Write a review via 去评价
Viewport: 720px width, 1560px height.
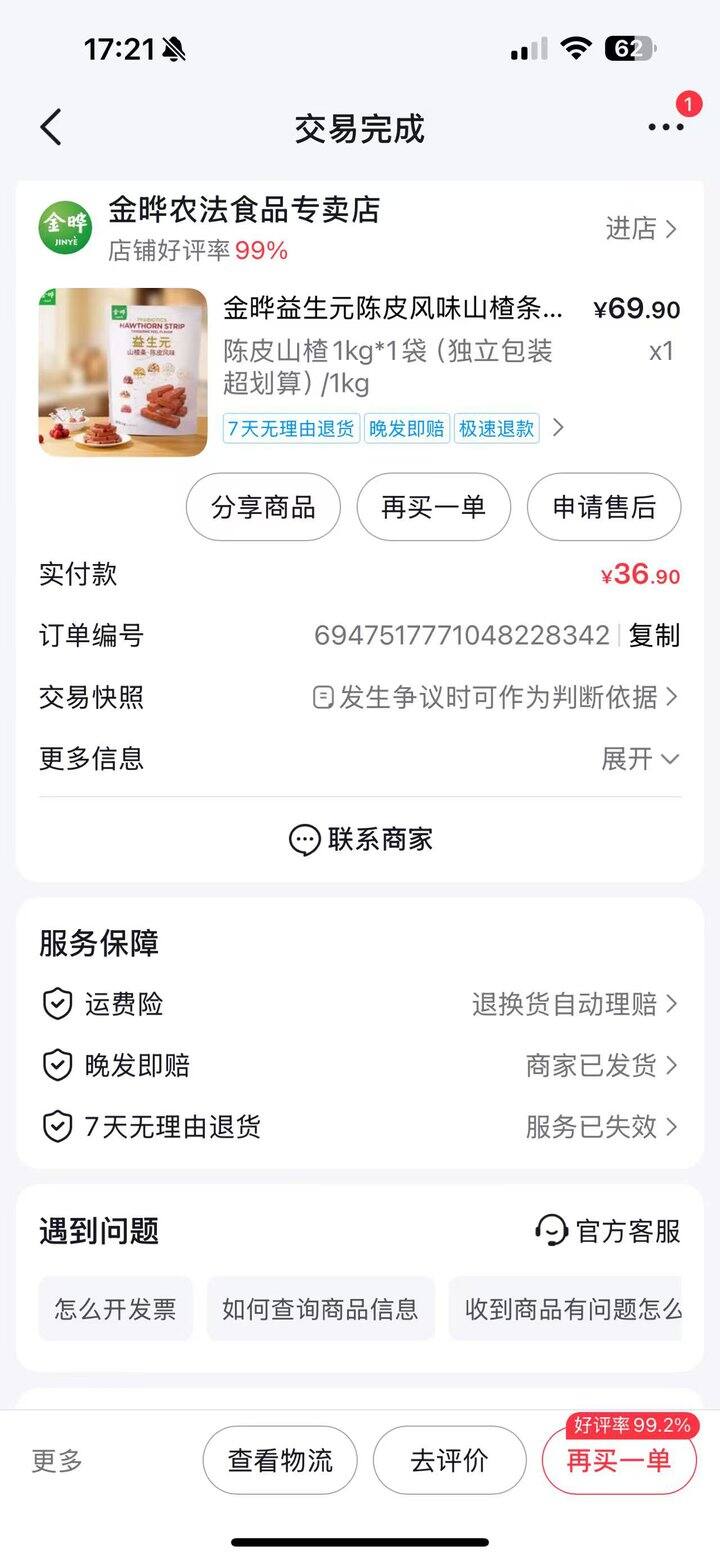click(x=449, y=1461)
